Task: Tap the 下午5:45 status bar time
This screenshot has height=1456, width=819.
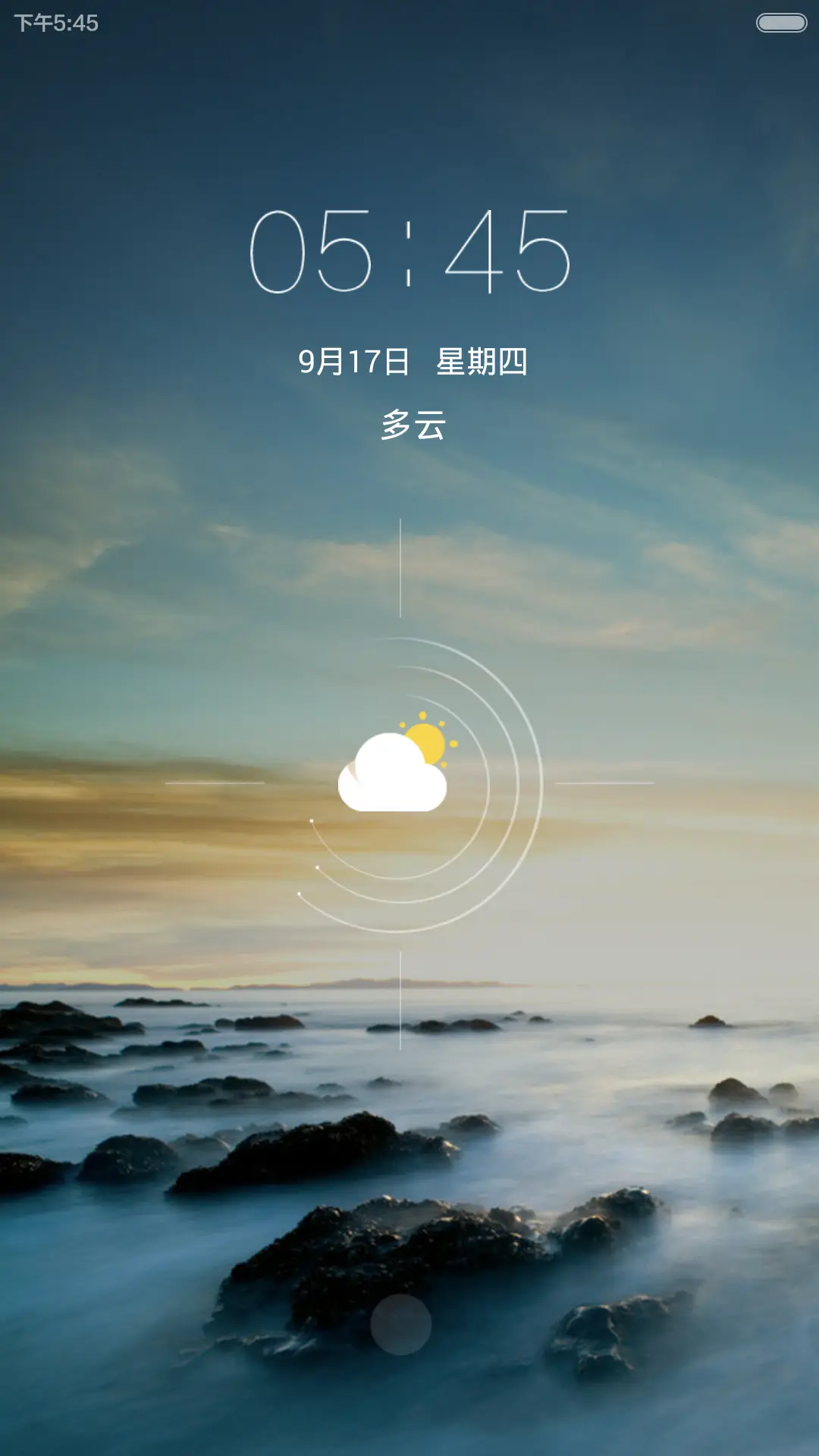Action: (x=55, y=22)
